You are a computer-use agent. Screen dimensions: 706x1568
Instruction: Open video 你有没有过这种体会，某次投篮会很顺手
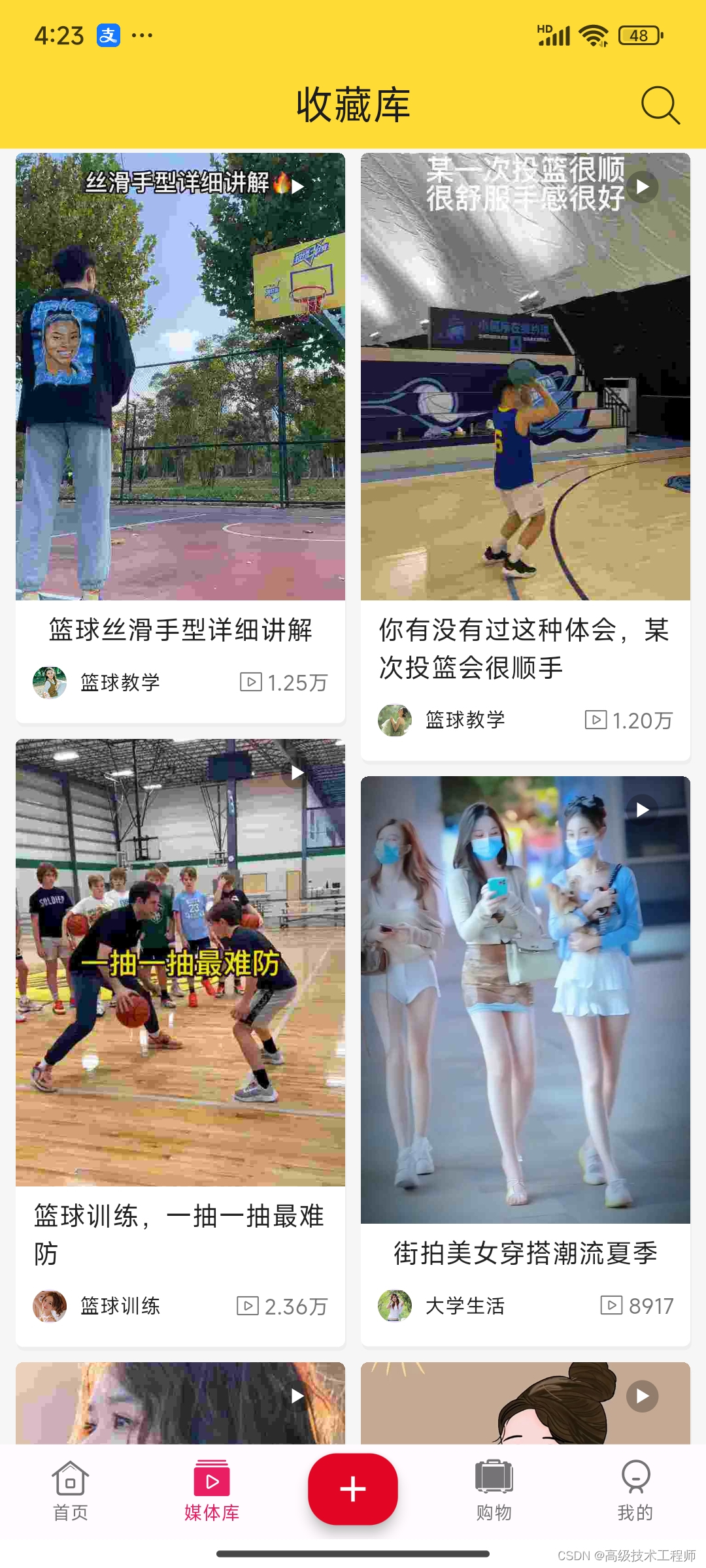pyautogui.click(x=525, y=376)
